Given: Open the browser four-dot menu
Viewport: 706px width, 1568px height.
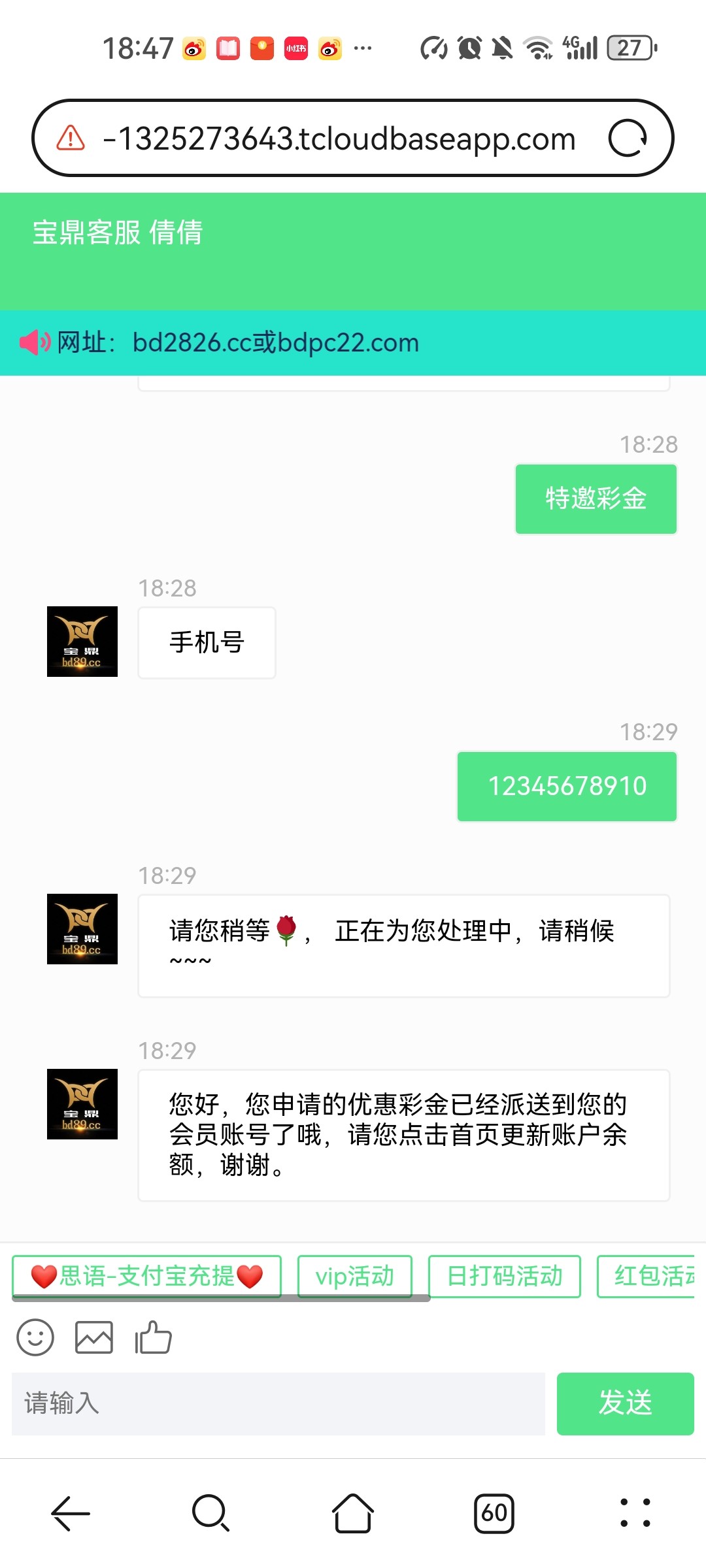Looking at the screenshot, I should (635, 1513).
